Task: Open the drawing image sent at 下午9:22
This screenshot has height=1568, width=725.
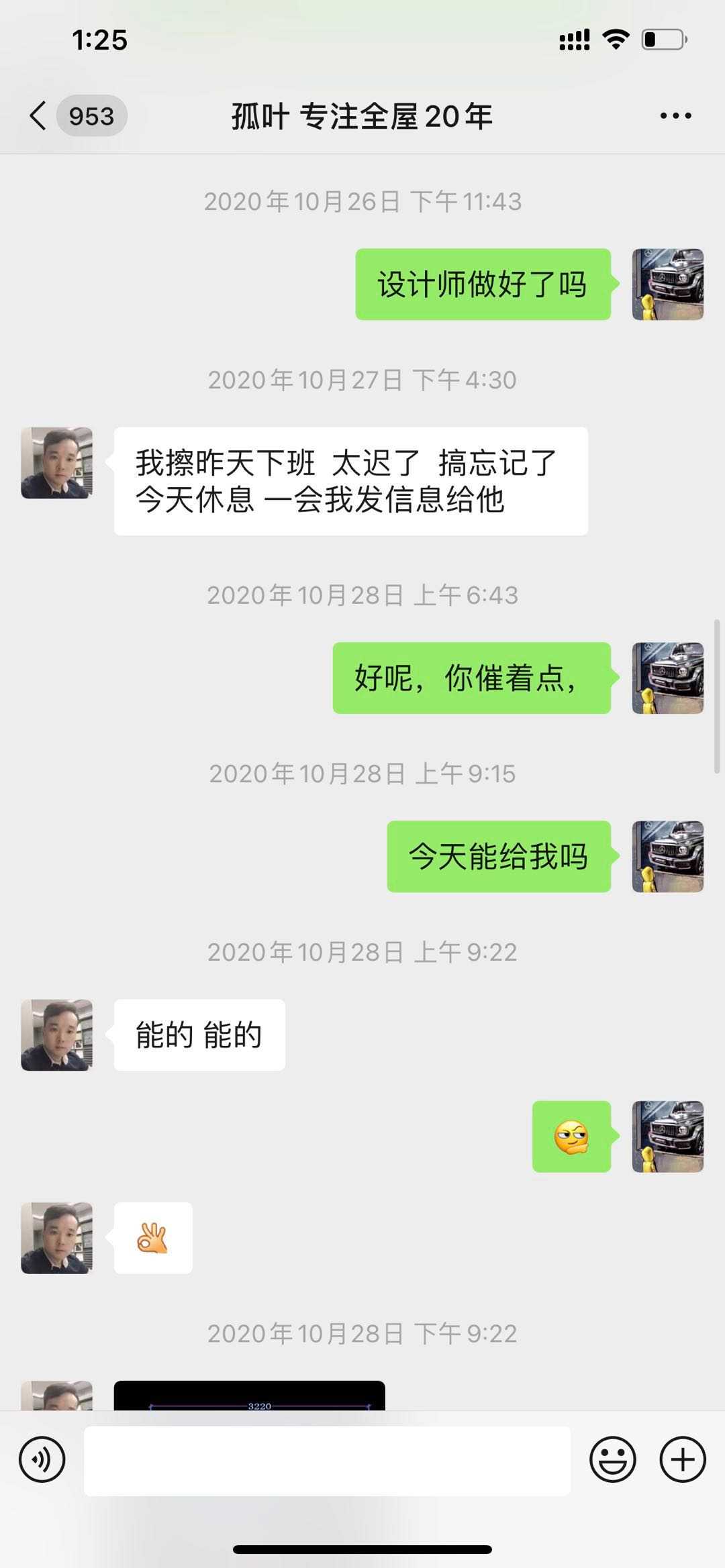Action: 249,1395
